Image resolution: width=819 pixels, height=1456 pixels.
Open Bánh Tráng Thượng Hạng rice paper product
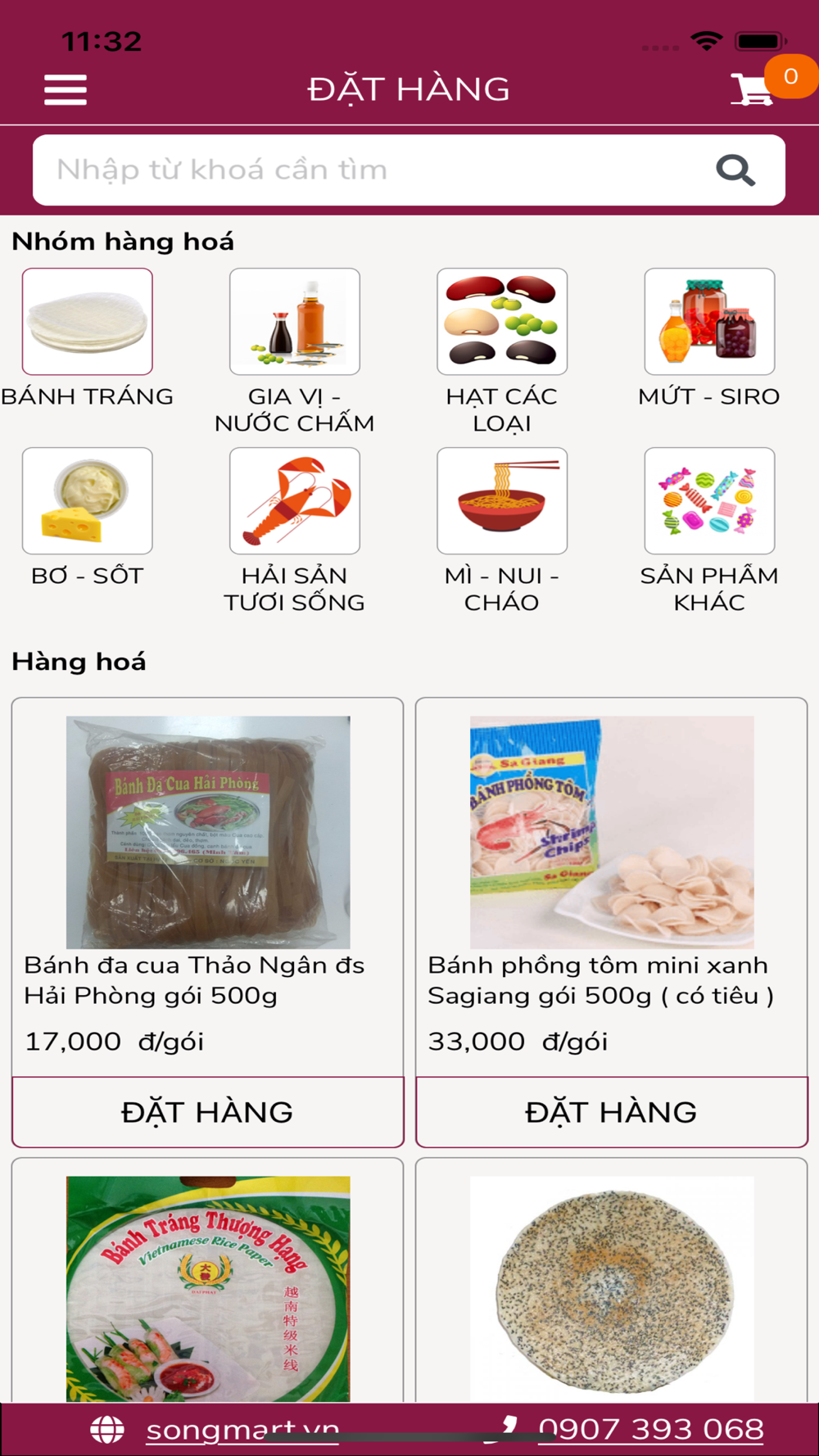click(x=208, y=1287)
